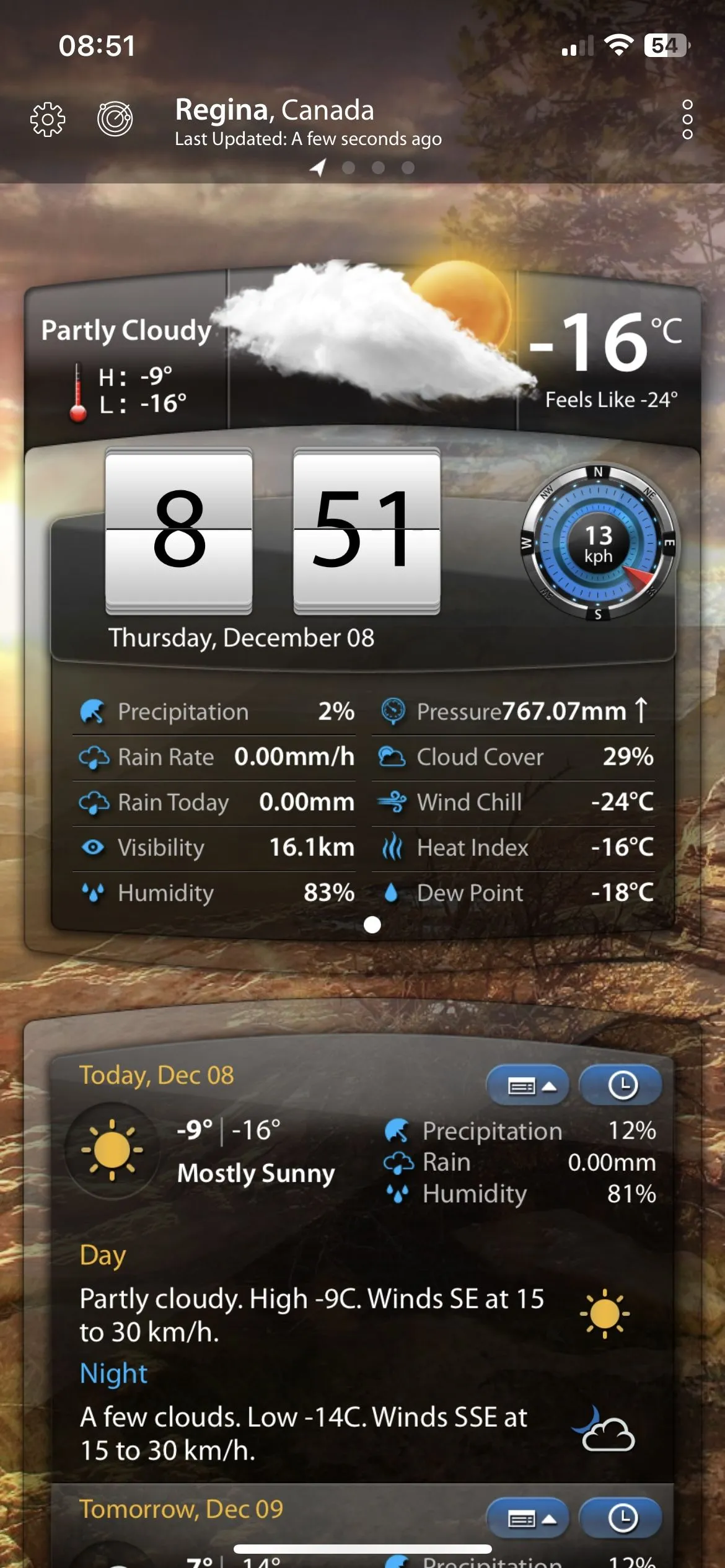
Task: Show hourly forecast for Today, Dec 08
Action: (x=622, y=1085)
